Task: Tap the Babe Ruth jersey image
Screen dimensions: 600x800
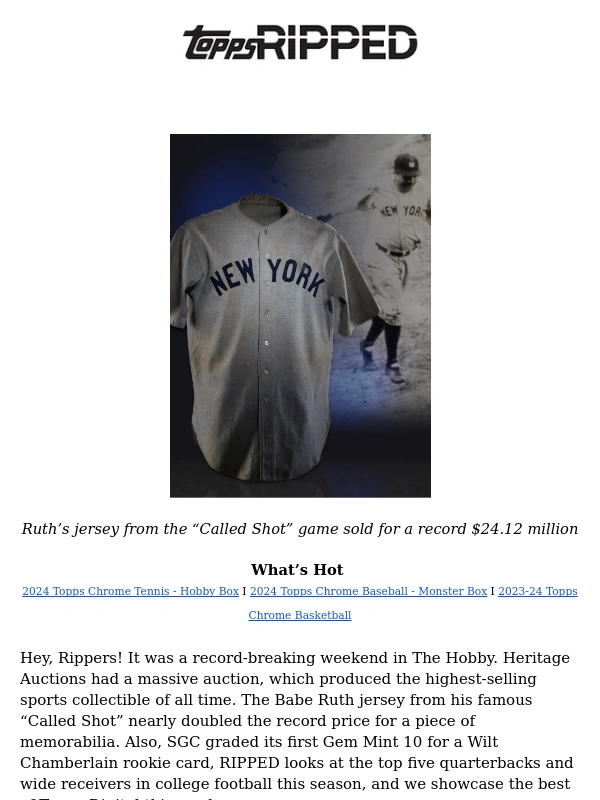Action: (x=300, y=315)
